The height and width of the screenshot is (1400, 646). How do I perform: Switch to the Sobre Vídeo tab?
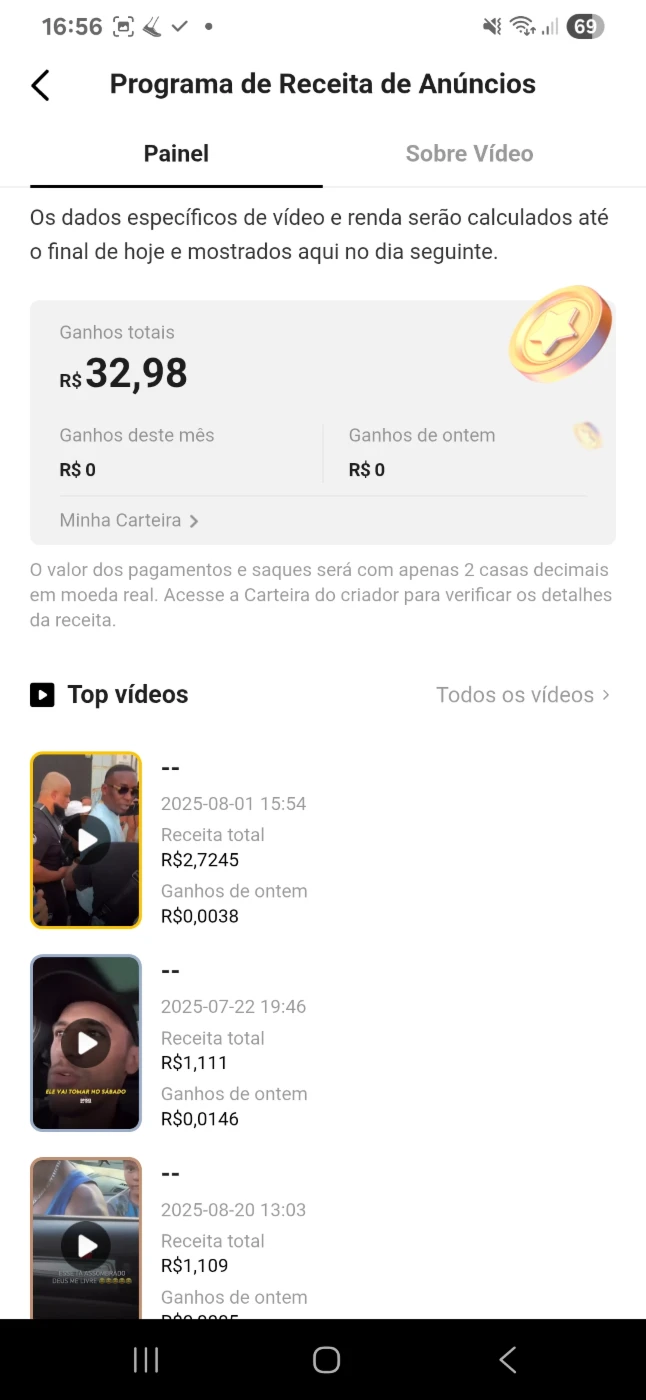coord(469,154)
